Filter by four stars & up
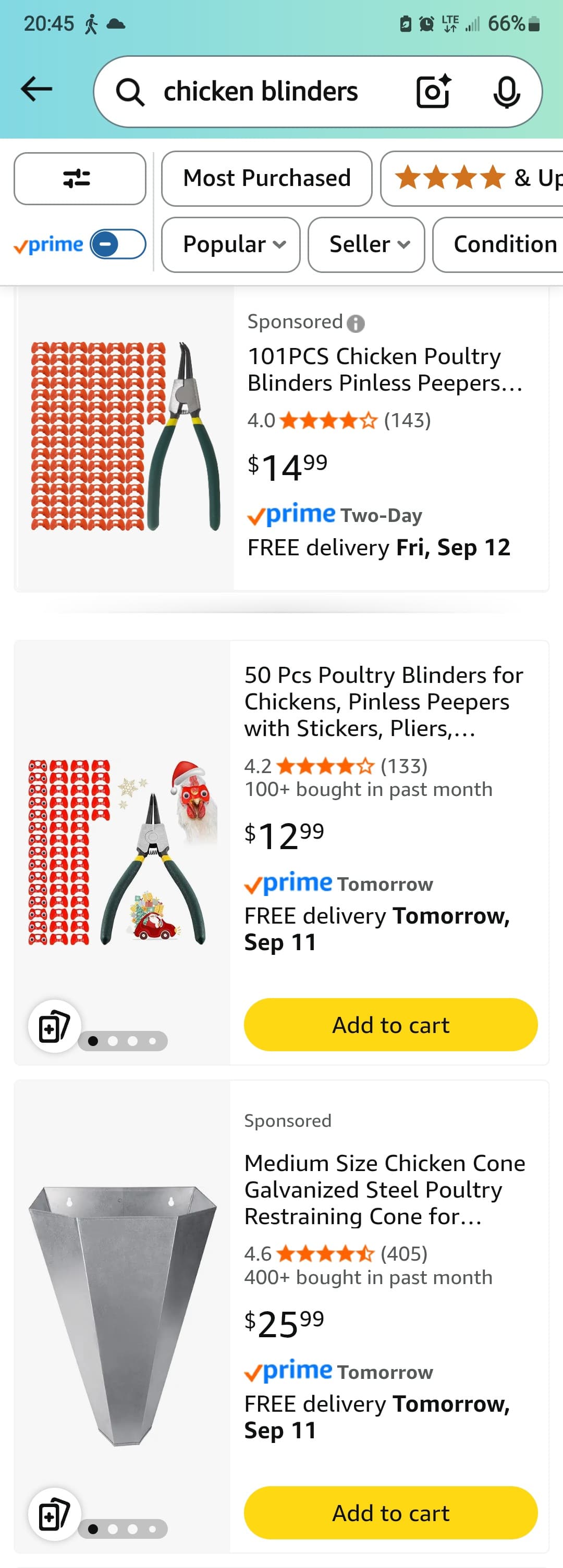This screenshot has height=1568, width=563. click(475, 178)
